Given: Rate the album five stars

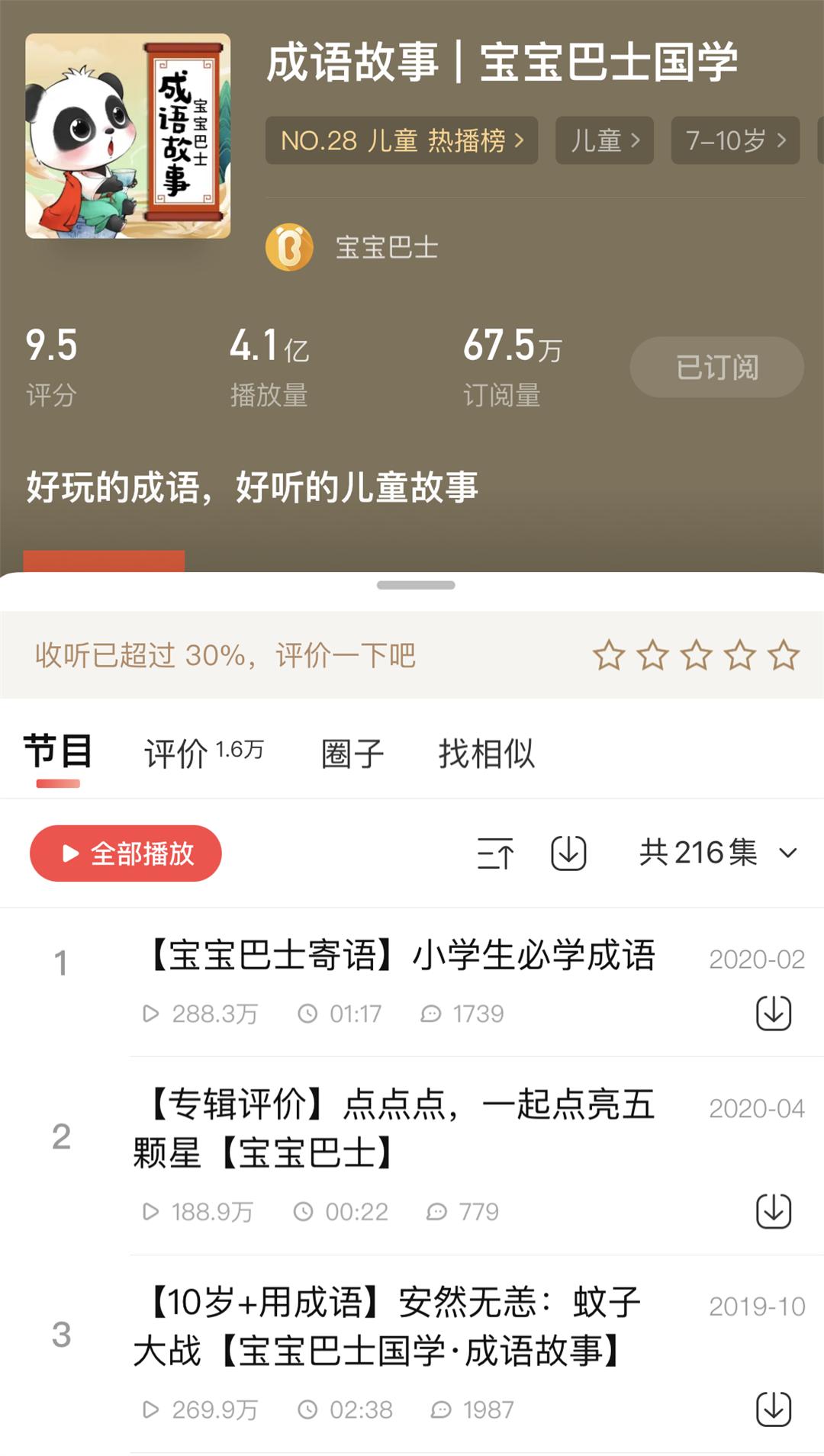Looking at the screenshot, I should pyautogui.click(x=784, y=655).
